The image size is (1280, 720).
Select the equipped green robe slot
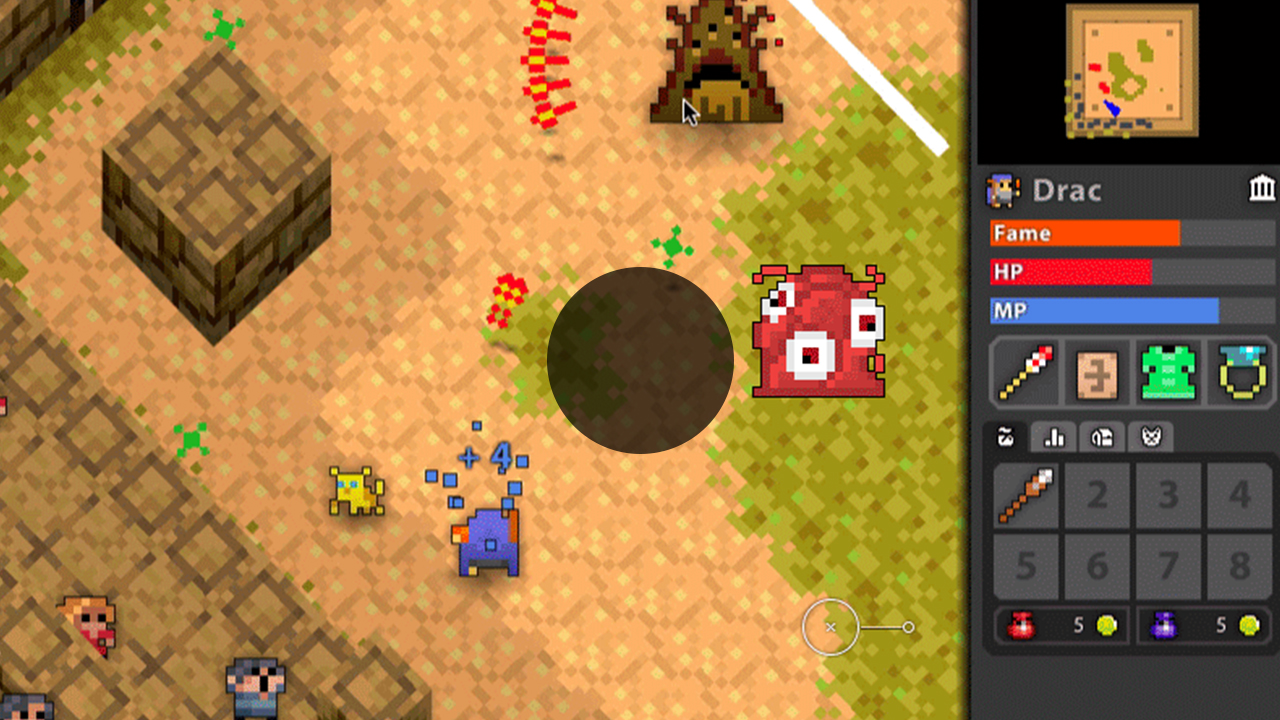(x=1168, y=372)
